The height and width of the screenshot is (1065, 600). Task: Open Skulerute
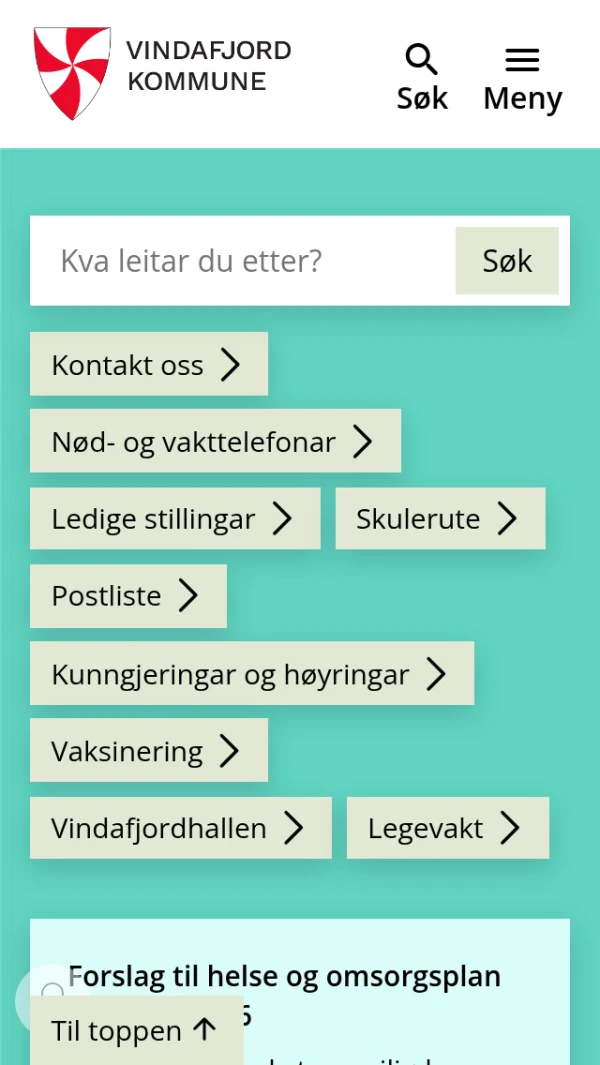[x=440, y=519]
